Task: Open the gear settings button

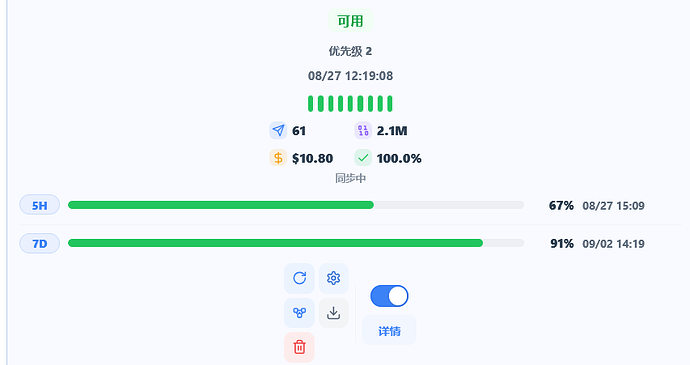Action: pyautogui.click(x=334, y=278)
